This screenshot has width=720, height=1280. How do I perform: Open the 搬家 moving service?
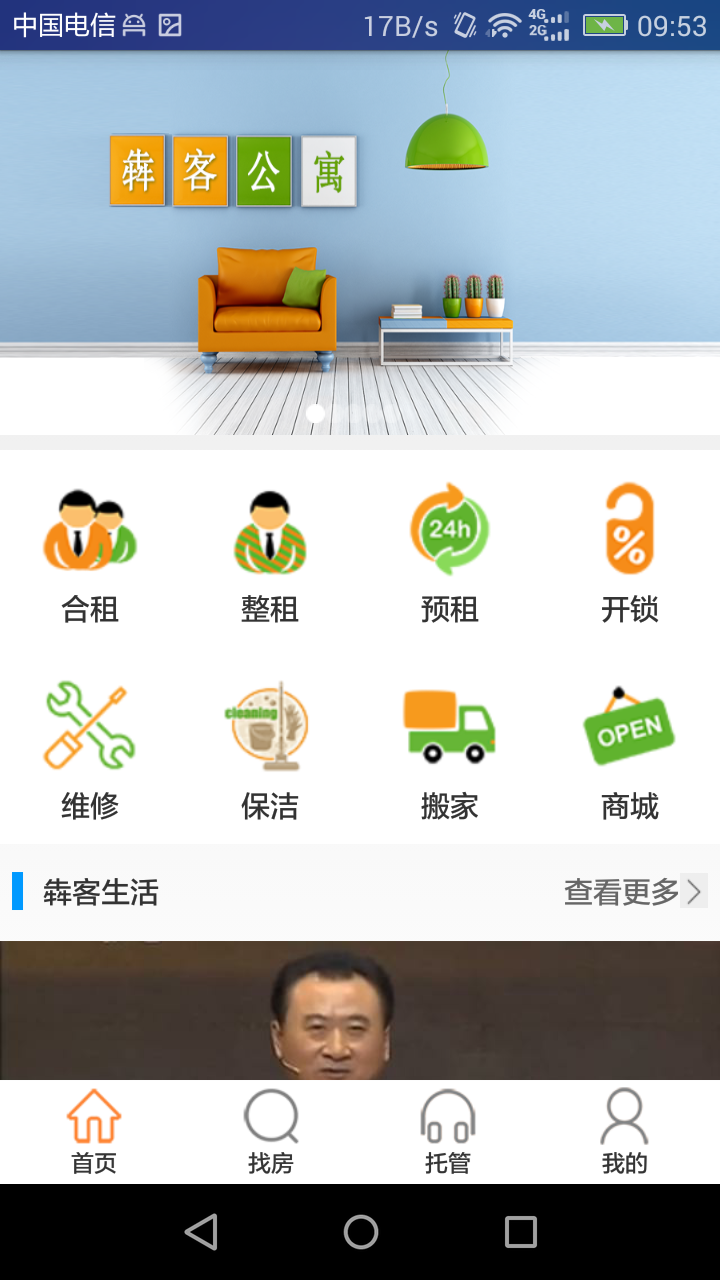[x=450, y=750]
